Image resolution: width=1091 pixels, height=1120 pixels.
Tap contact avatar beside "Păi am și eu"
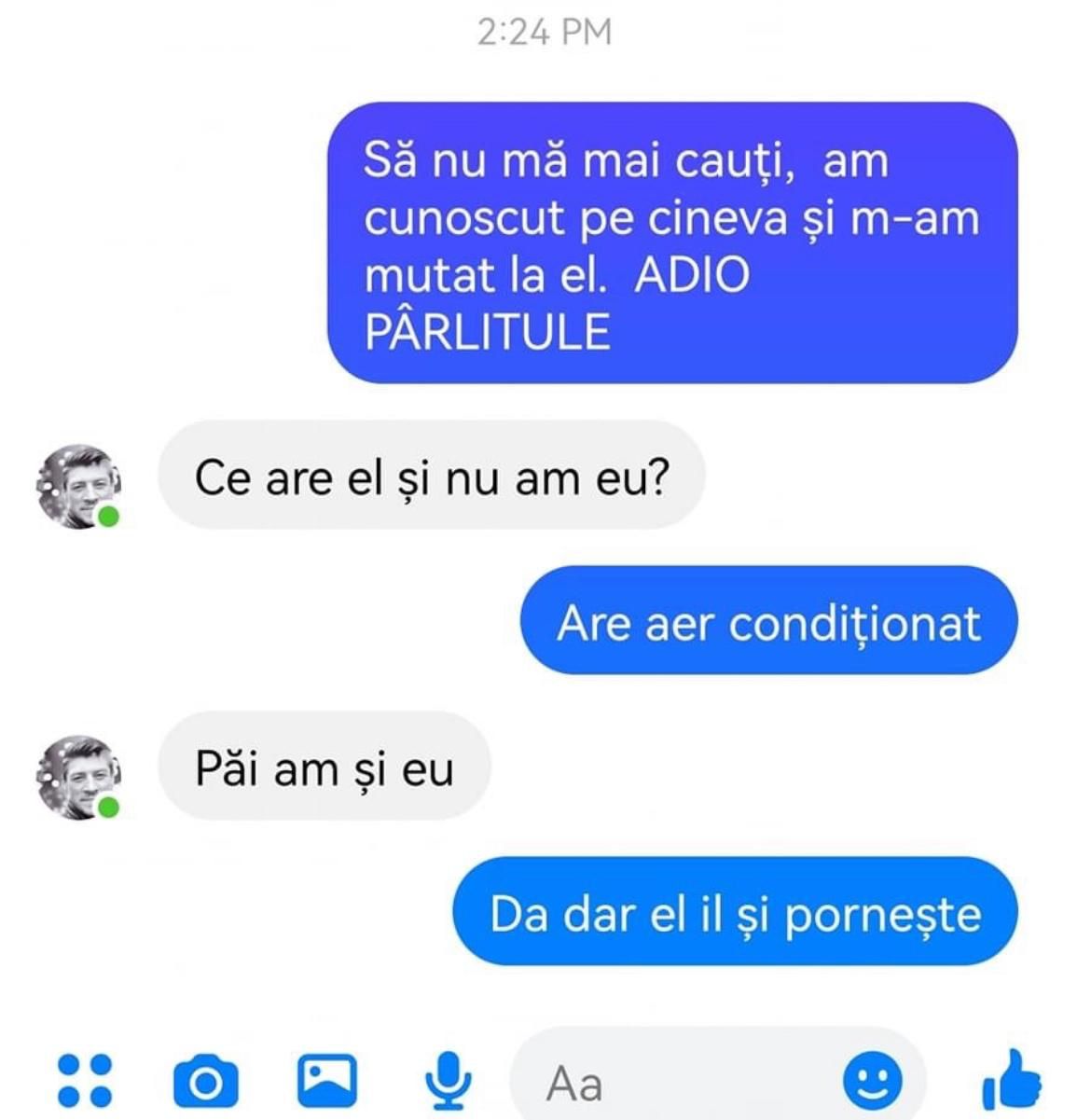(x=79, y=777)
